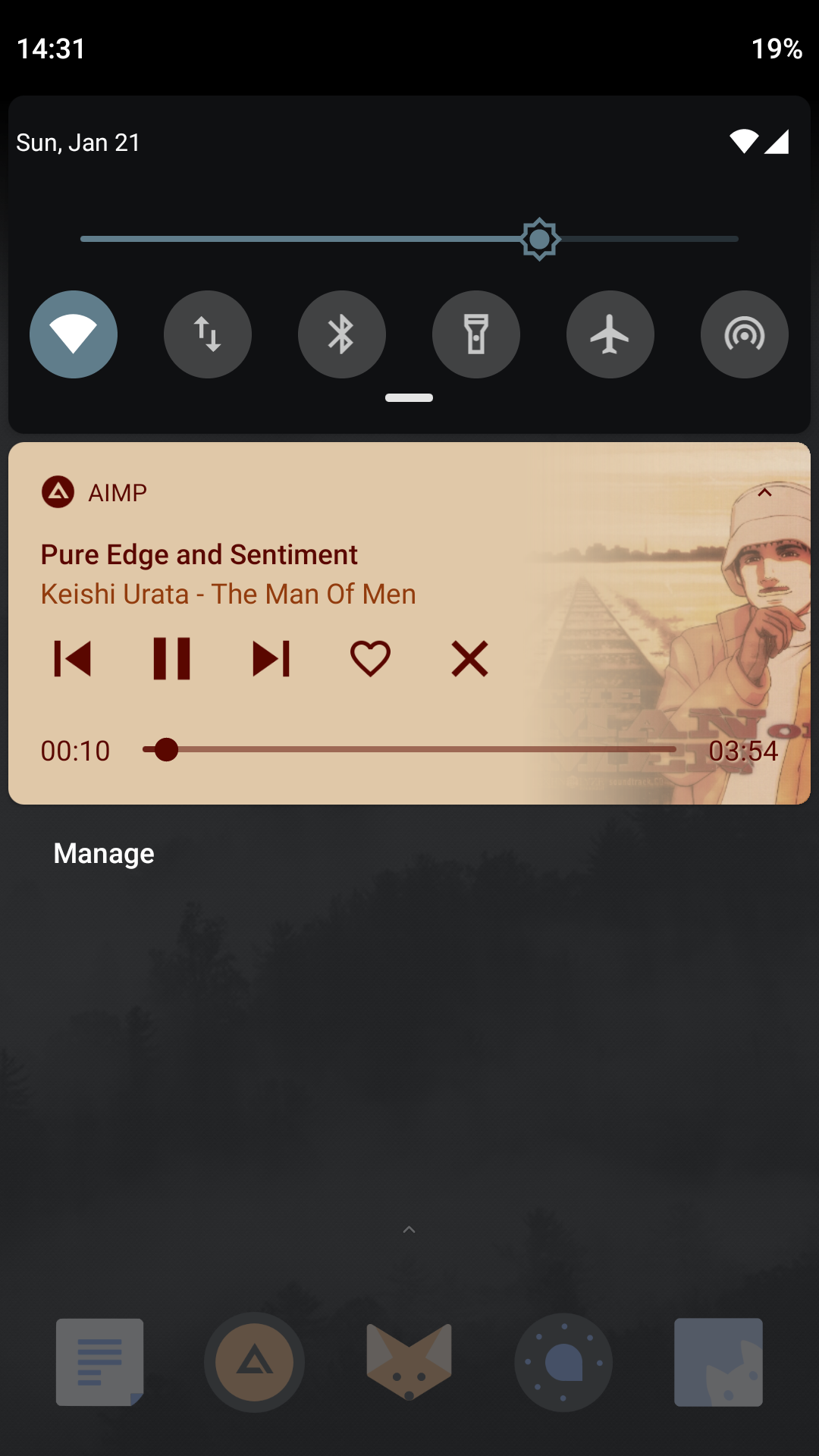This screenshot has height=1456, width=819.
Task: Switch on the flashlight
Action: tap(476, 334)
